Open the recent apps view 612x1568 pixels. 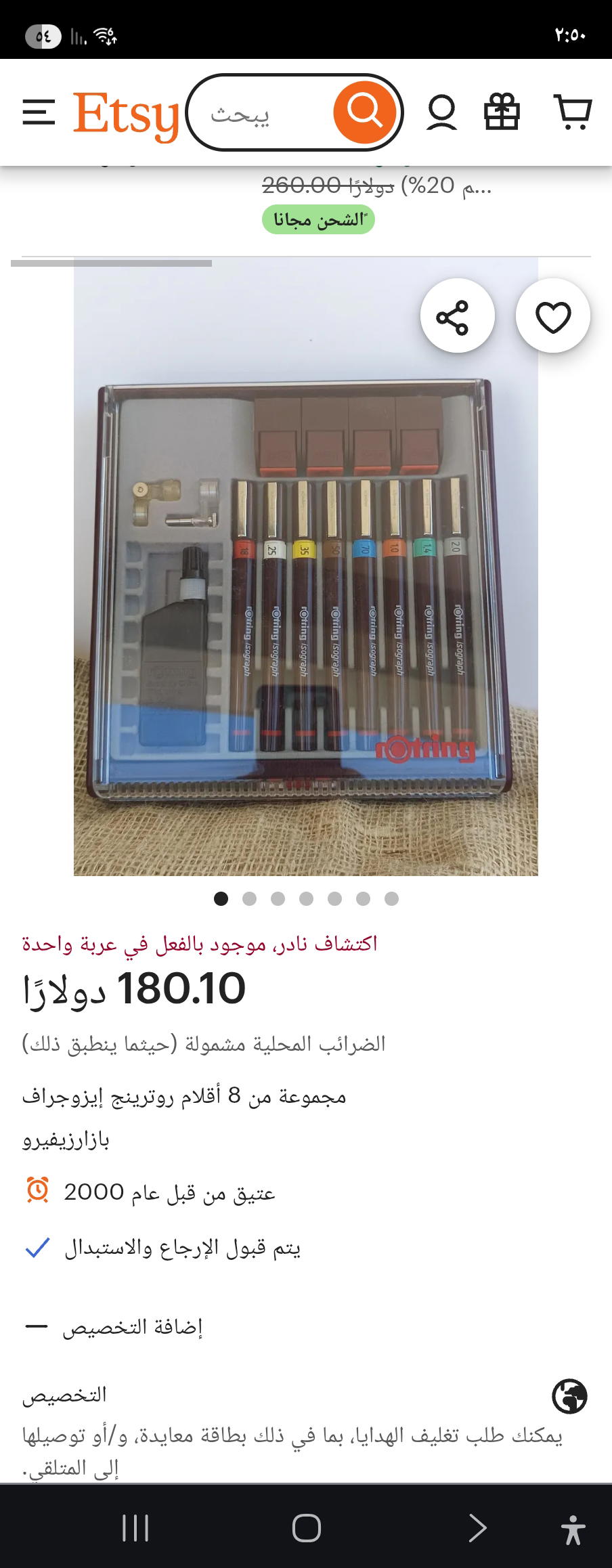pos(135,1528)
